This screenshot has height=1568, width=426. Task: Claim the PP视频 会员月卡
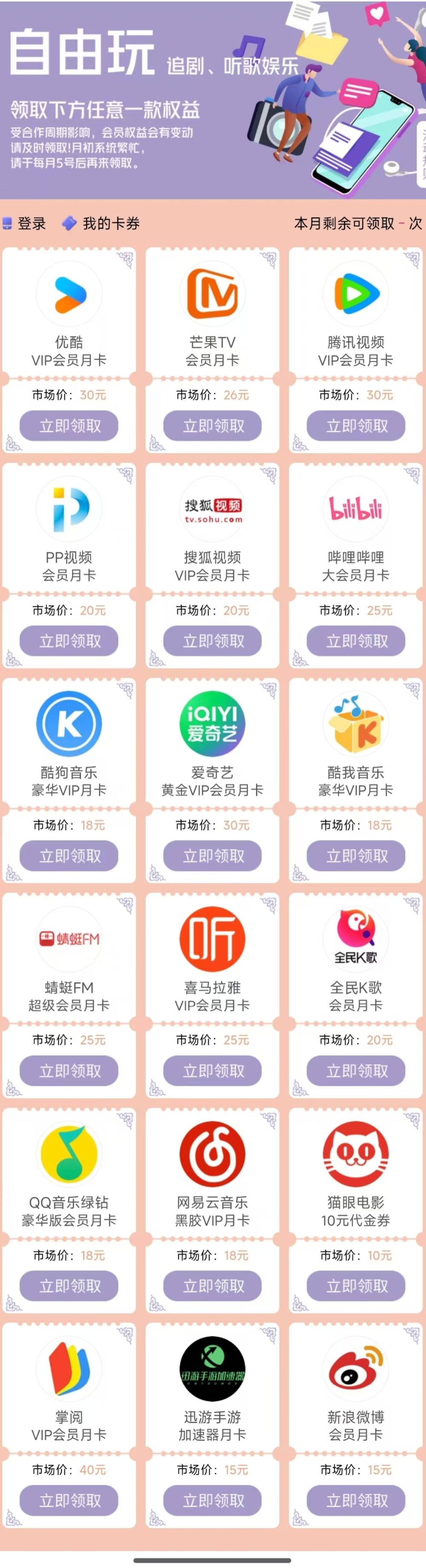click(69, 641)
